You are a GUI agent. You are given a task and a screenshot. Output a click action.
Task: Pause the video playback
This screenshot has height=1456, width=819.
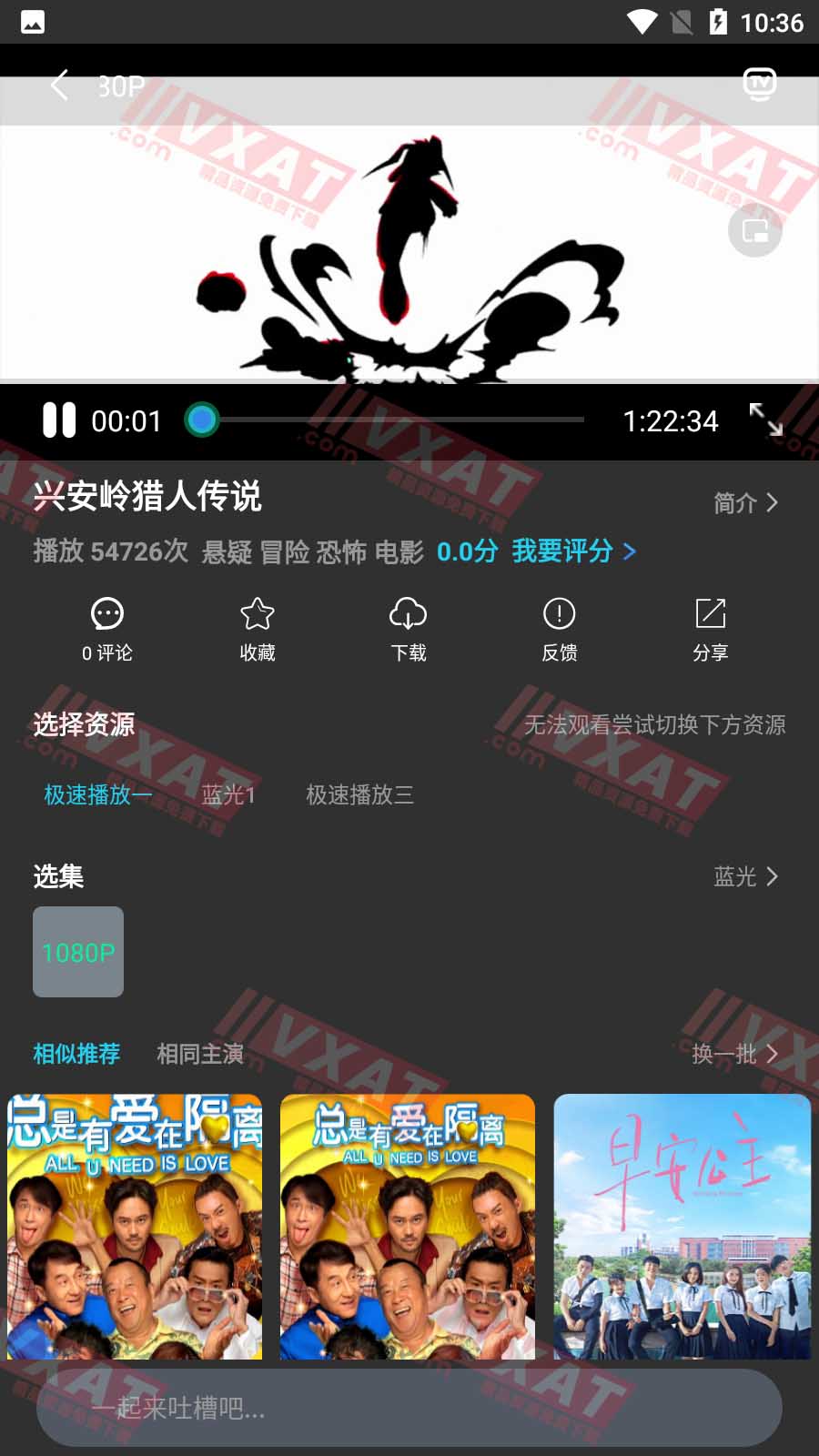[59, 420]
